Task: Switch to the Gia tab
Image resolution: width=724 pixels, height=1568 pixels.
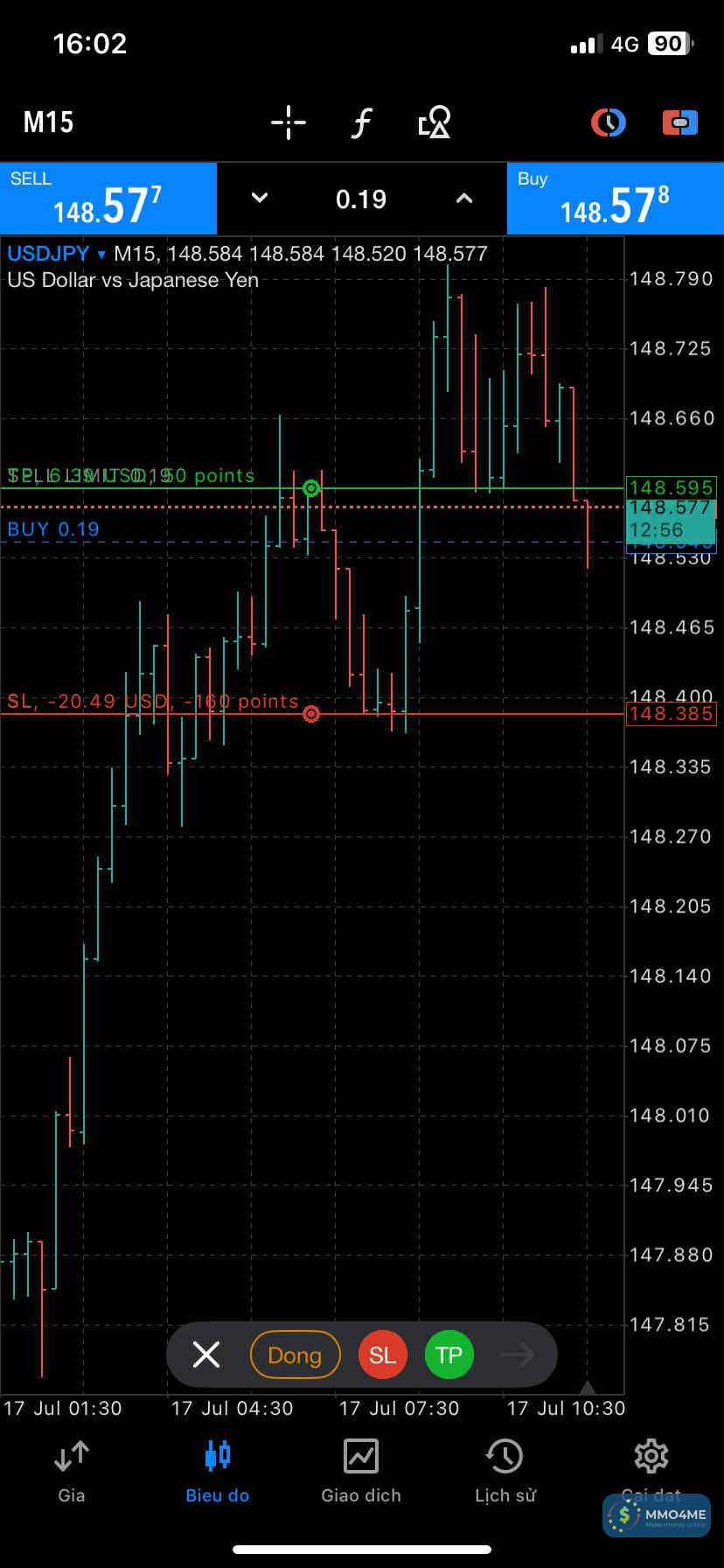Action: 72,1470
